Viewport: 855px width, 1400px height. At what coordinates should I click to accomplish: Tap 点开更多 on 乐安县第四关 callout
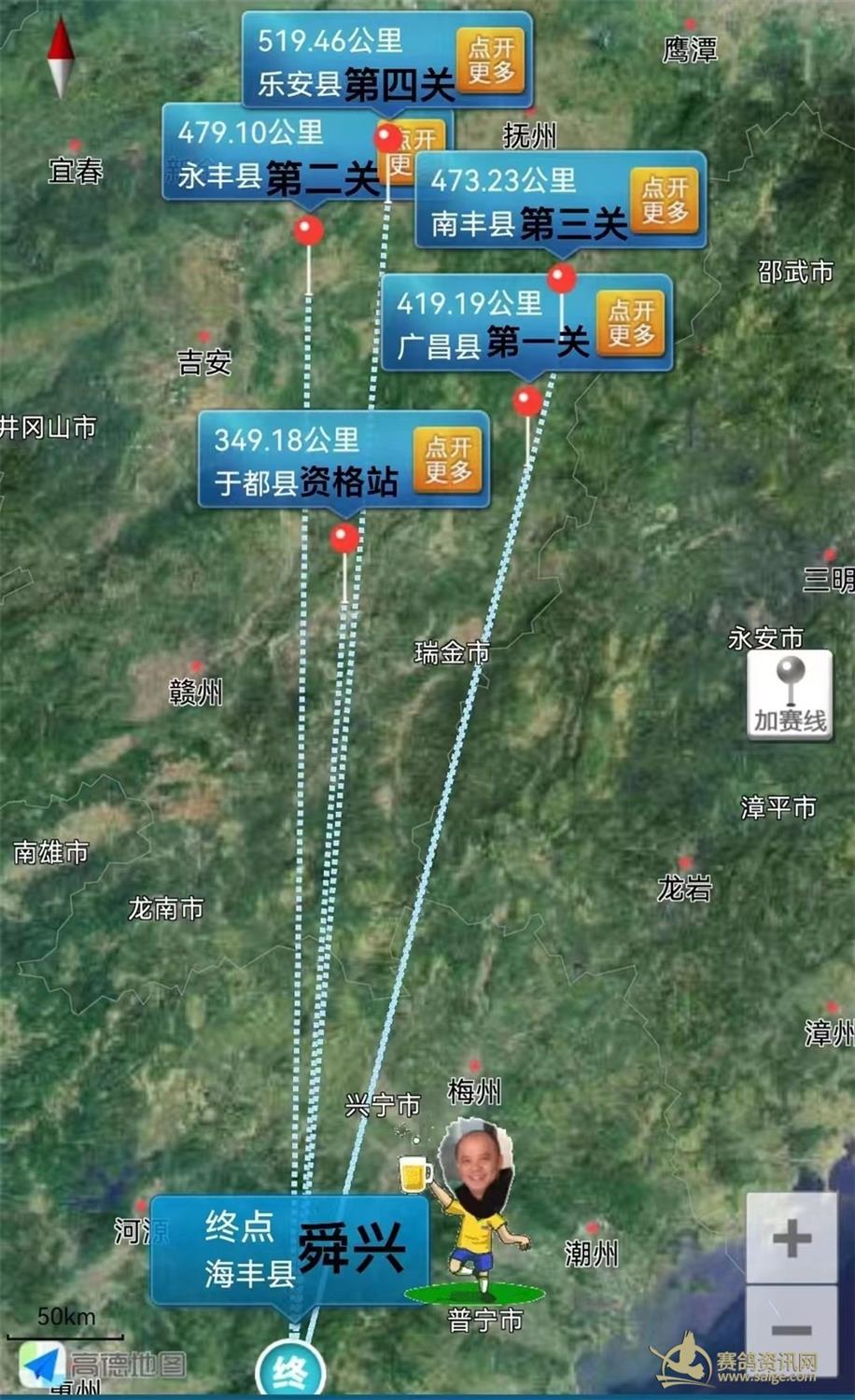[x=490, y=60]
